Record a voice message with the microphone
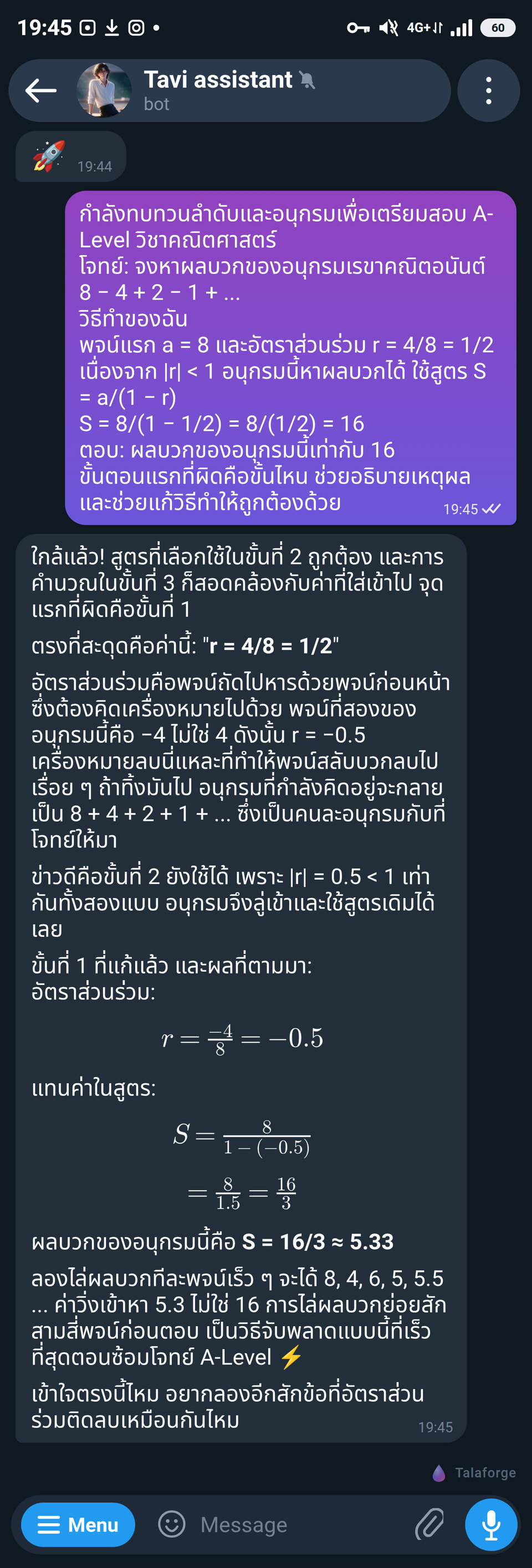Screen dimensions: 532x1568 491,1525
